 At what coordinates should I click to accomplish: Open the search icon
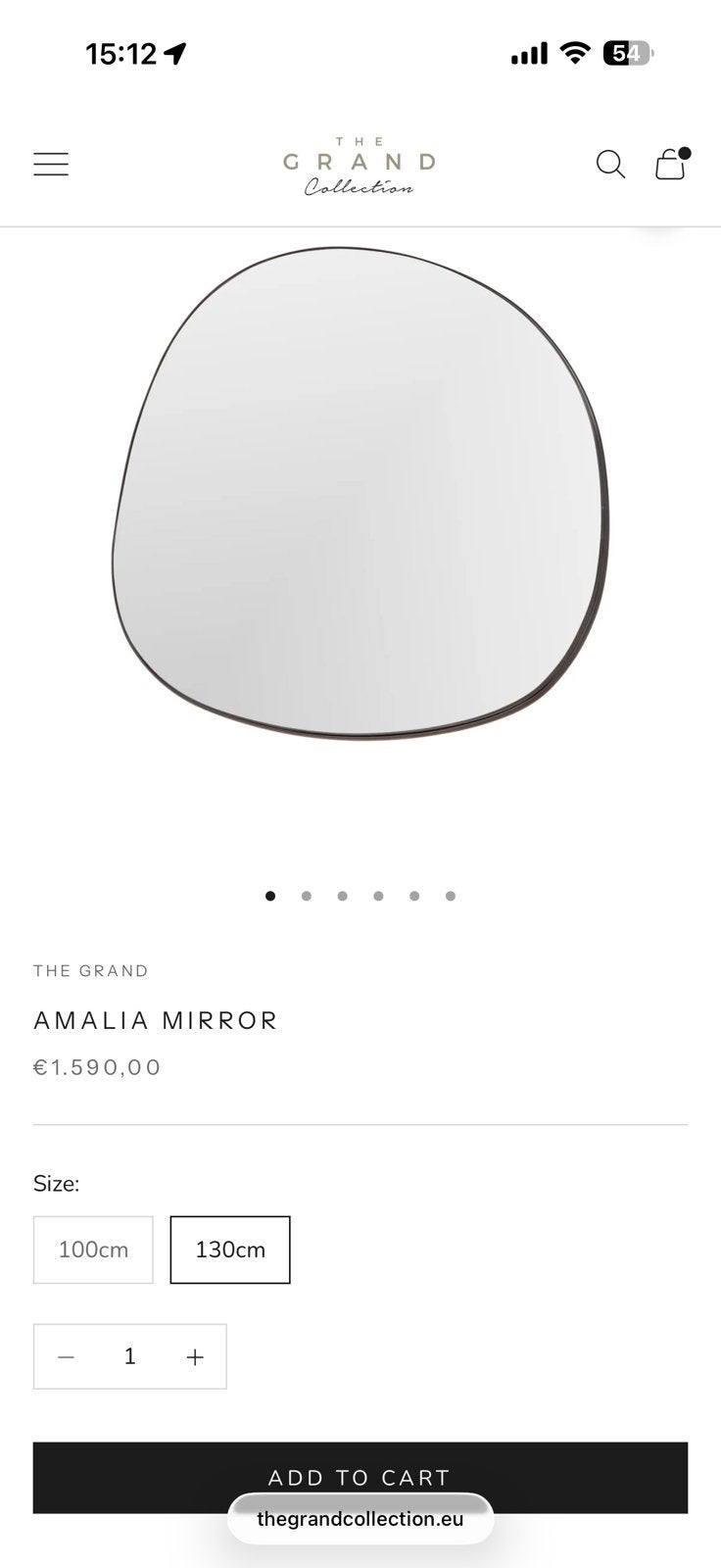tap(610, 164)
